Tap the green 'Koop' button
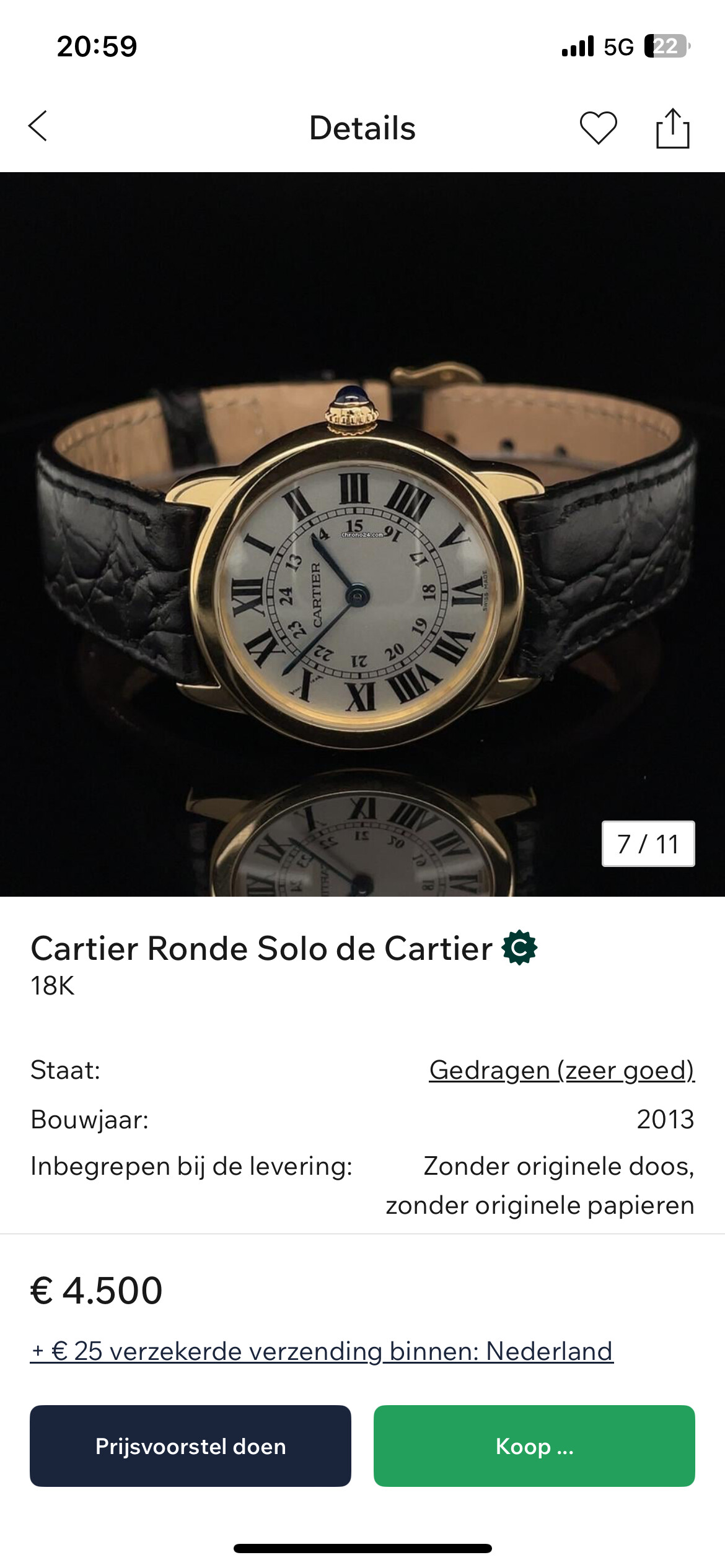This screenshot has height=1568, width=725. [x=534, y=1446]
